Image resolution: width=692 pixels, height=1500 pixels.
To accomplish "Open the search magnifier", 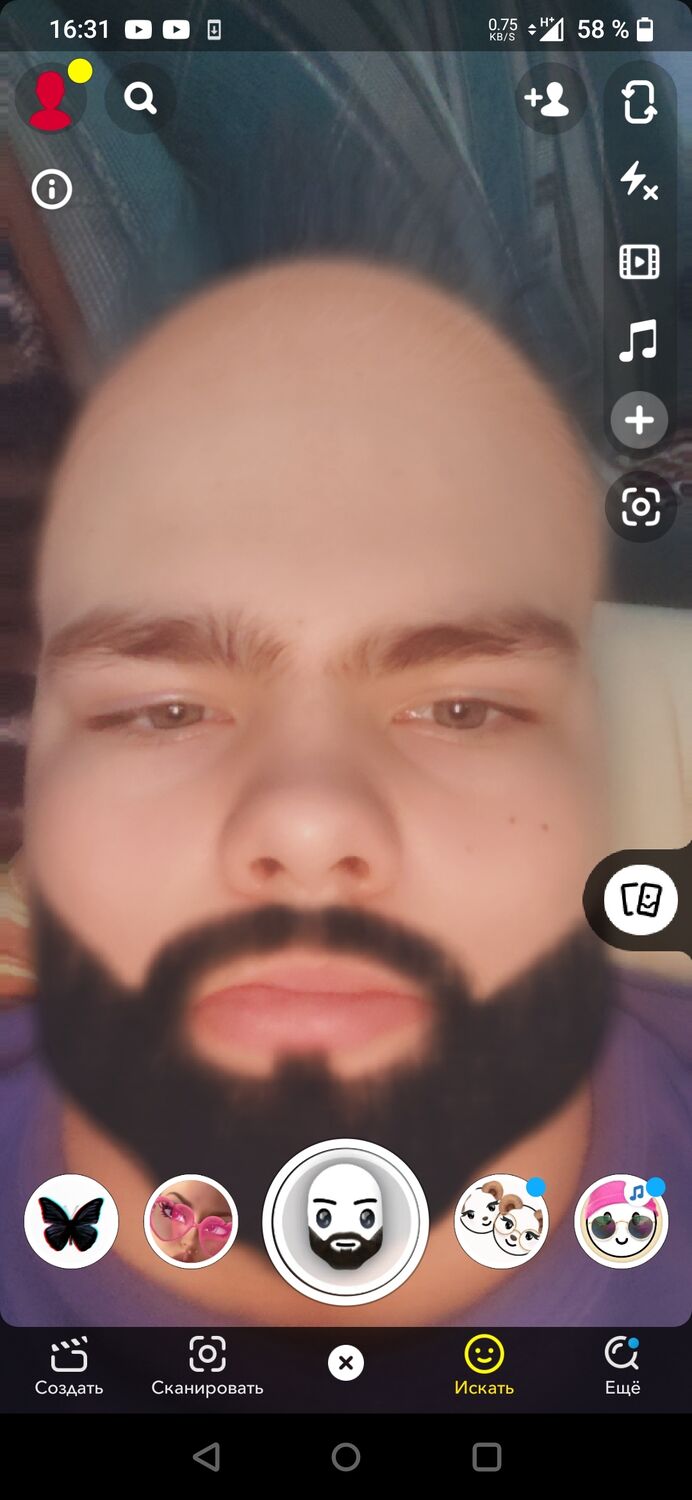I will click(140, 99).
